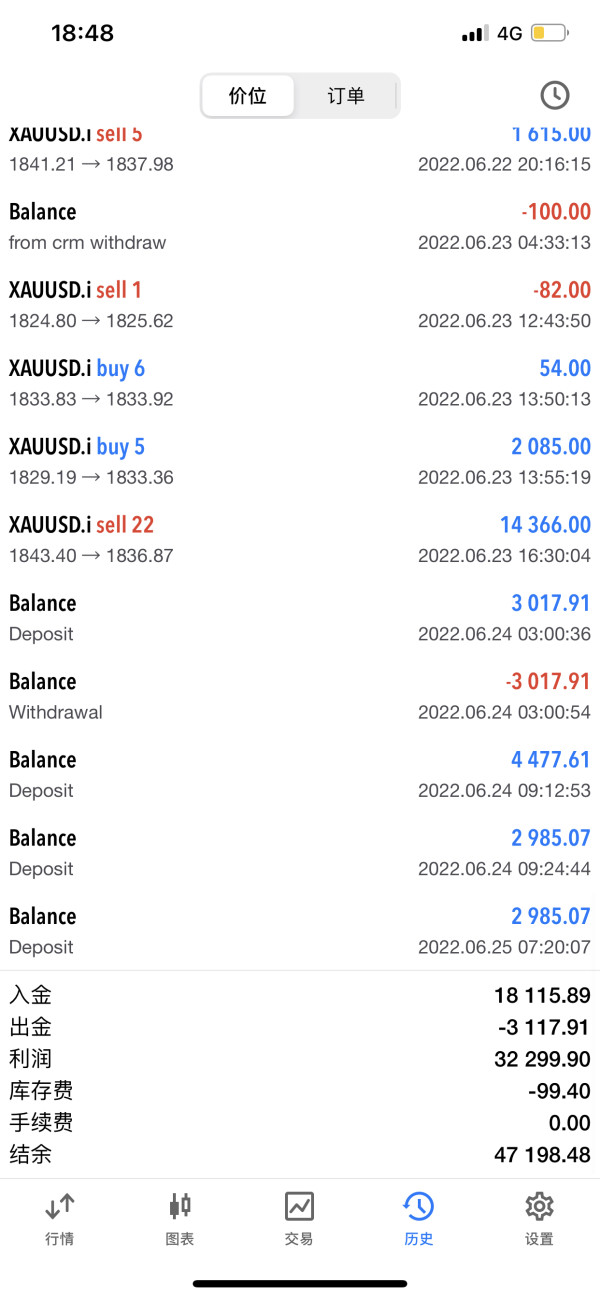Open the 'from crm withdraw' balance row

(x=300, y=226)
